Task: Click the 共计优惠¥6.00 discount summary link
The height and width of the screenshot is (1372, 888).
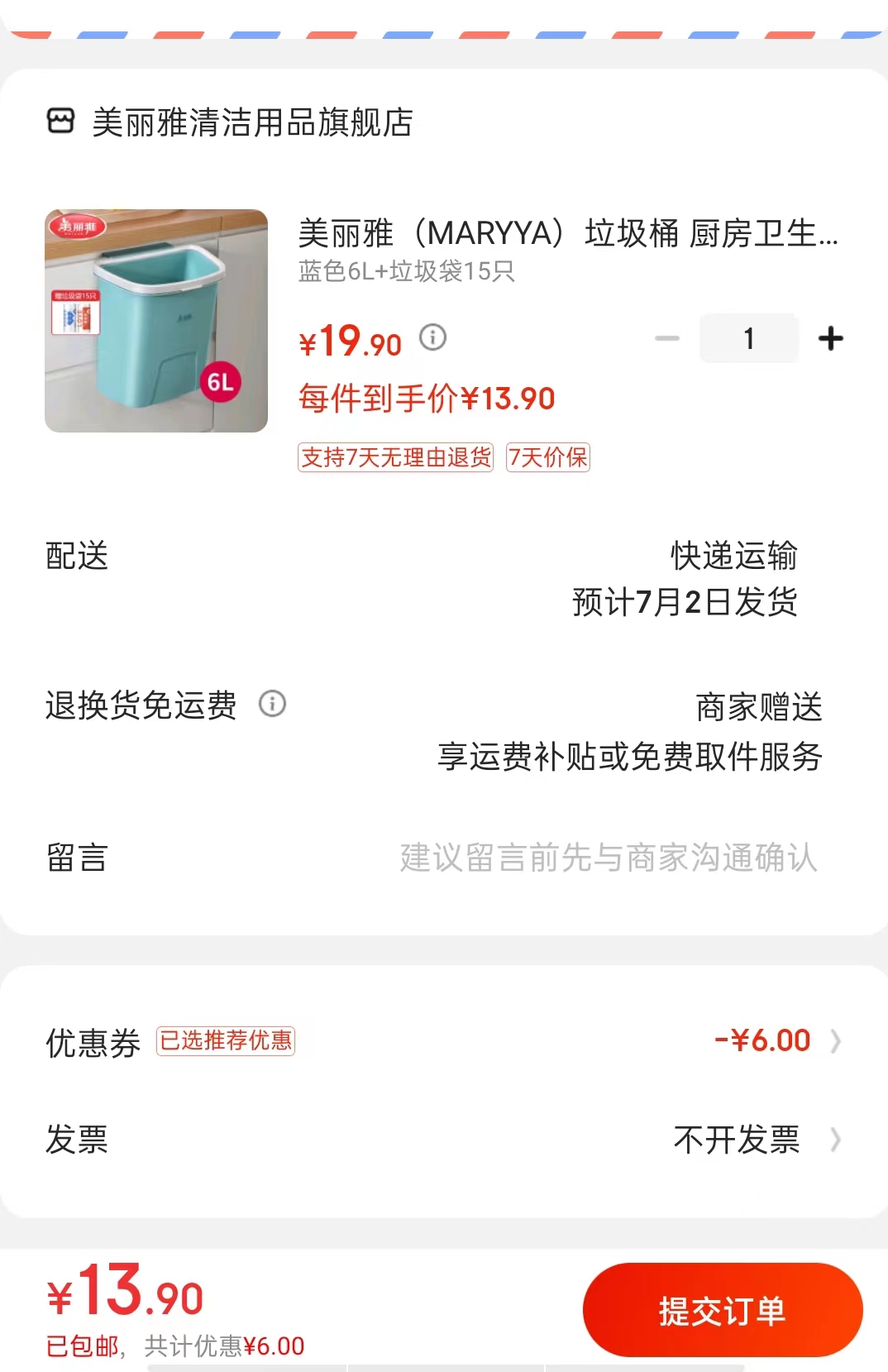Action: coord(223,1346)
